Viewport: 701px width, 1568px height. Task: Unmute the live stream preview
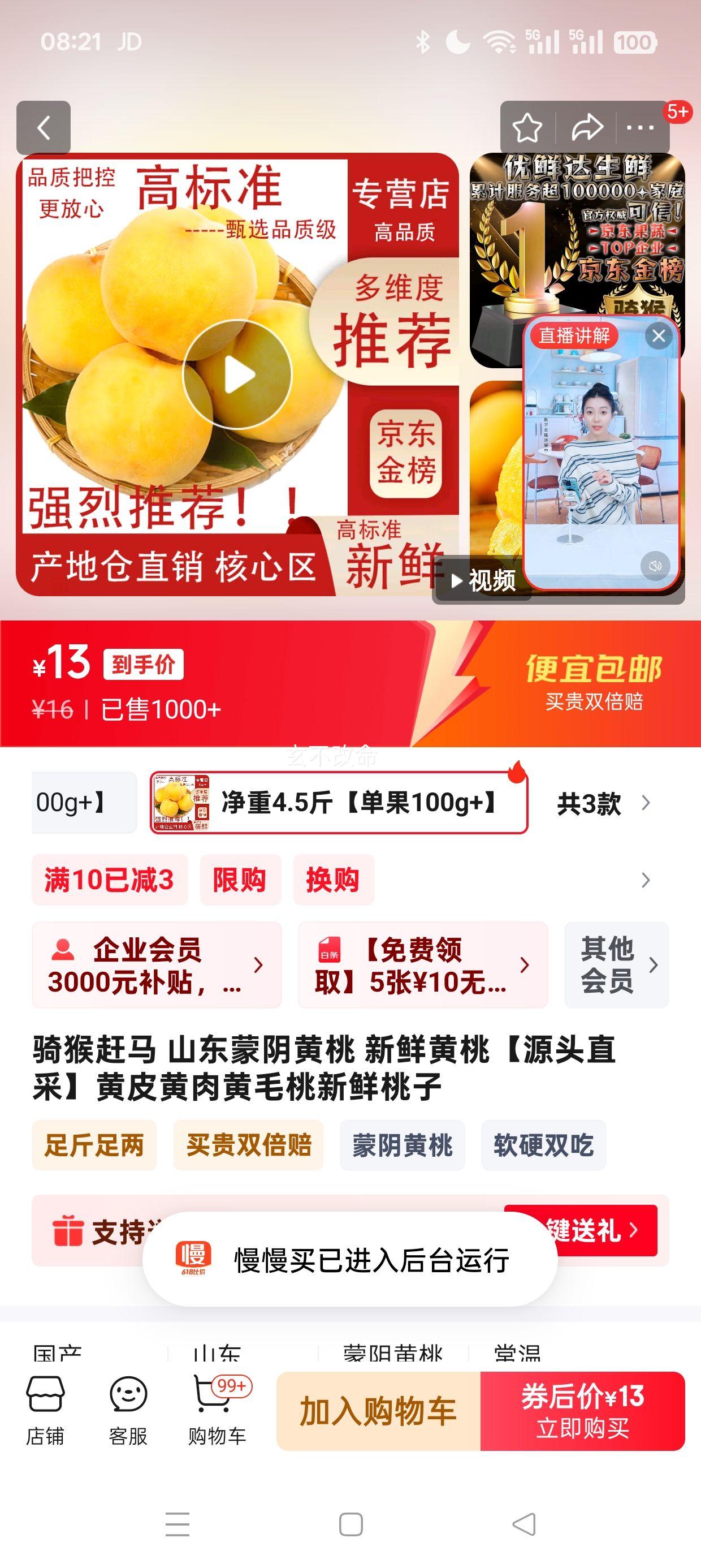point(655,566)
